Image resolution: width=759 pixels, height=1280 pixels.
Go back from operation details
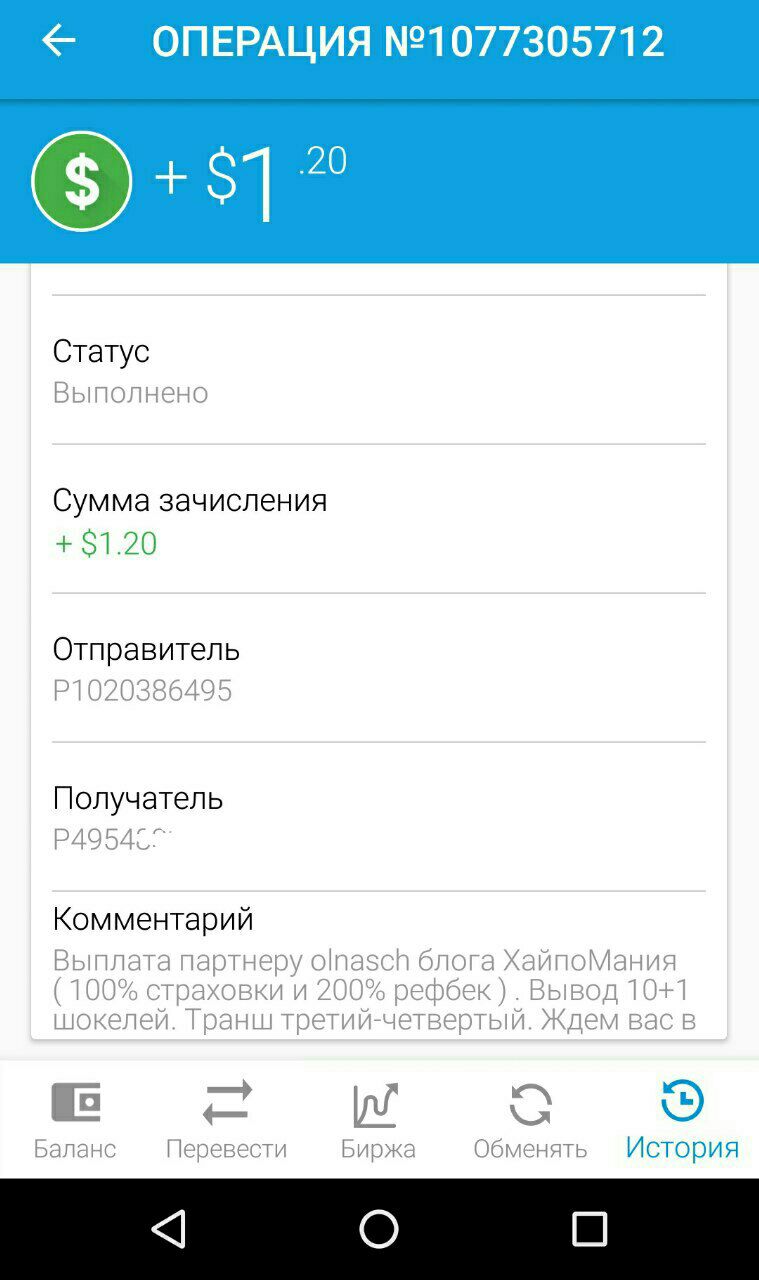click(x=58, y=41)
